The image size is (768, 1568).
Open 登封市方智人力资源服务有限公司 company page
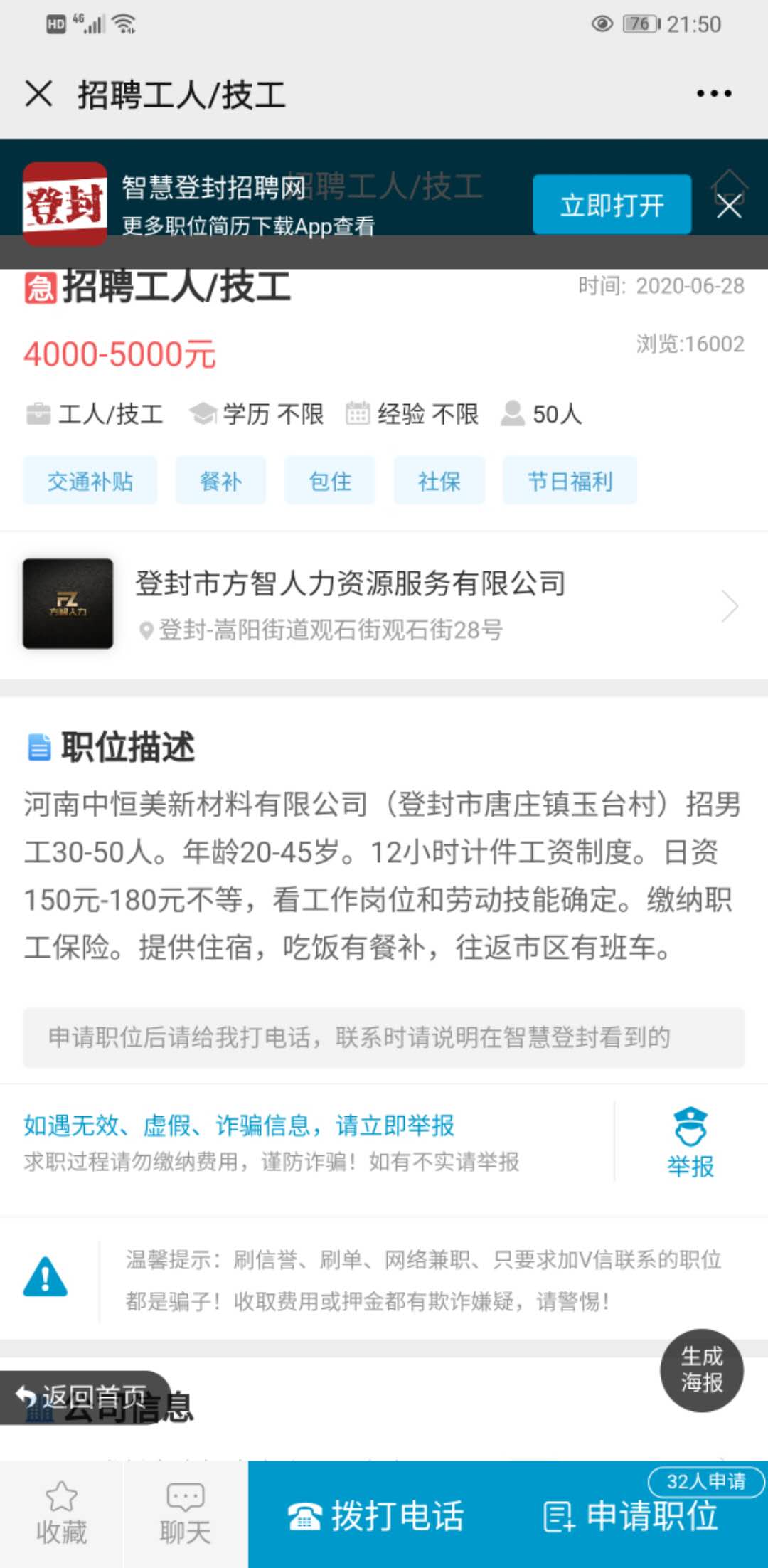tap(384, 605)
